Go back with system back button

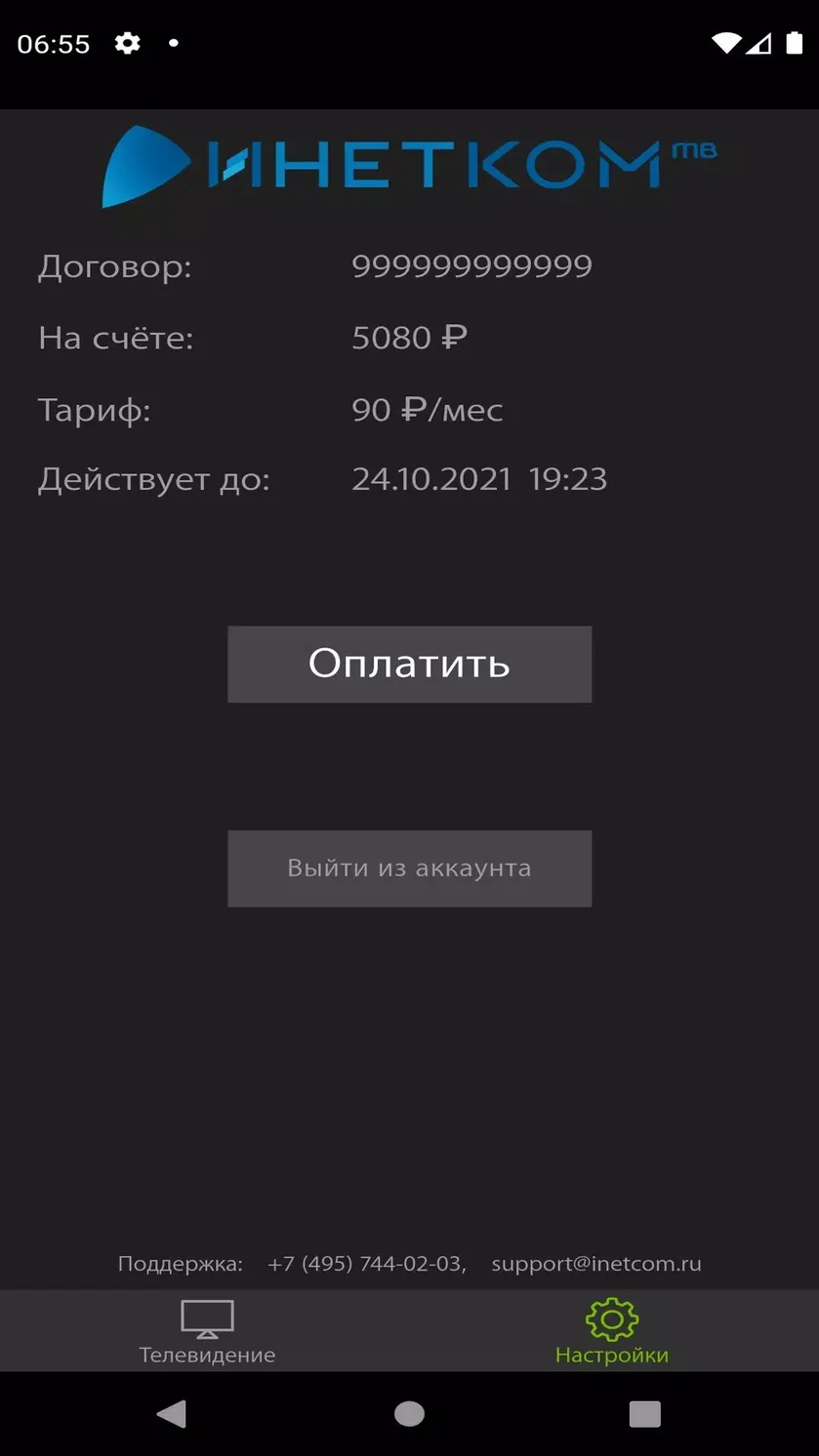coord(172,1413)
